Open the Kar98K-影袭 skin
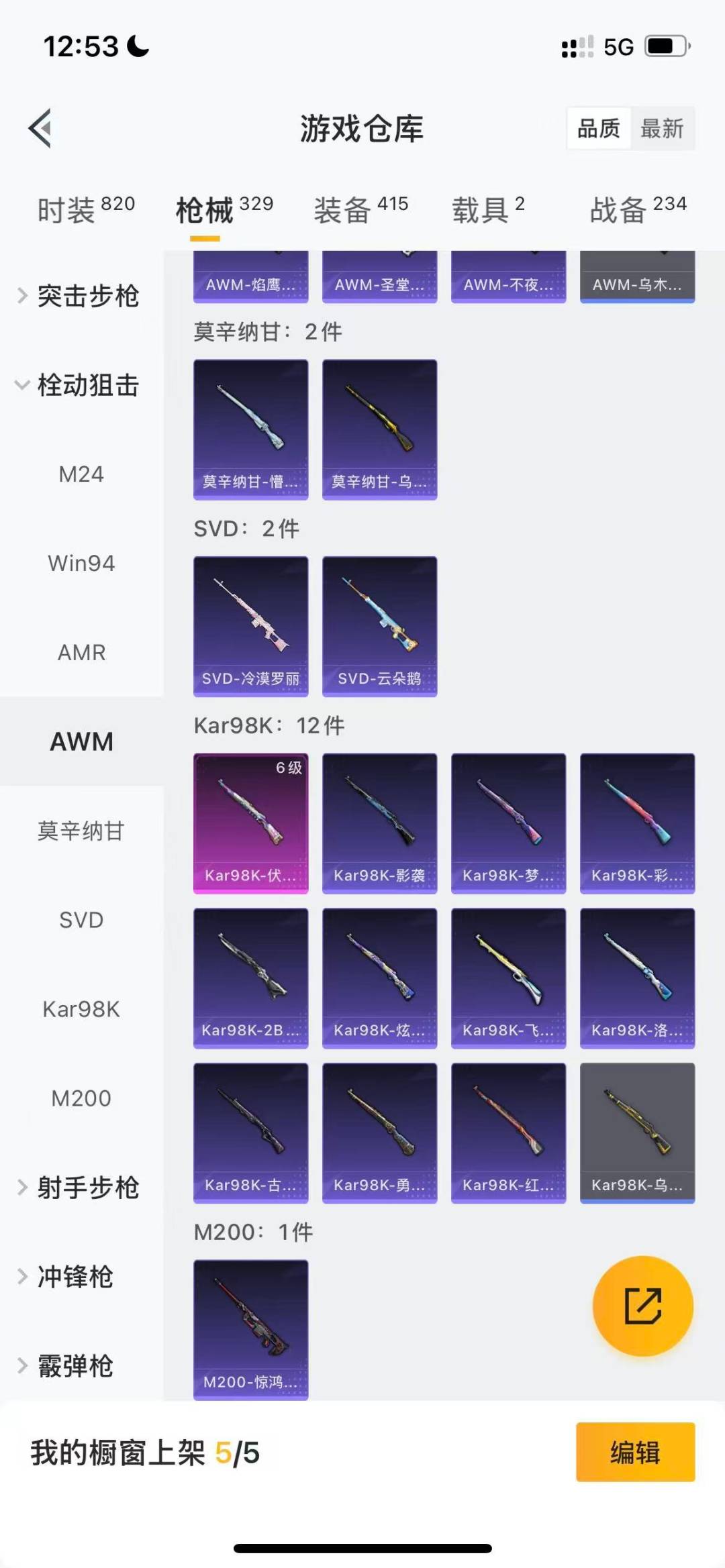The height and width of the screenshot is (1568, 725). (x=379, y=823)
